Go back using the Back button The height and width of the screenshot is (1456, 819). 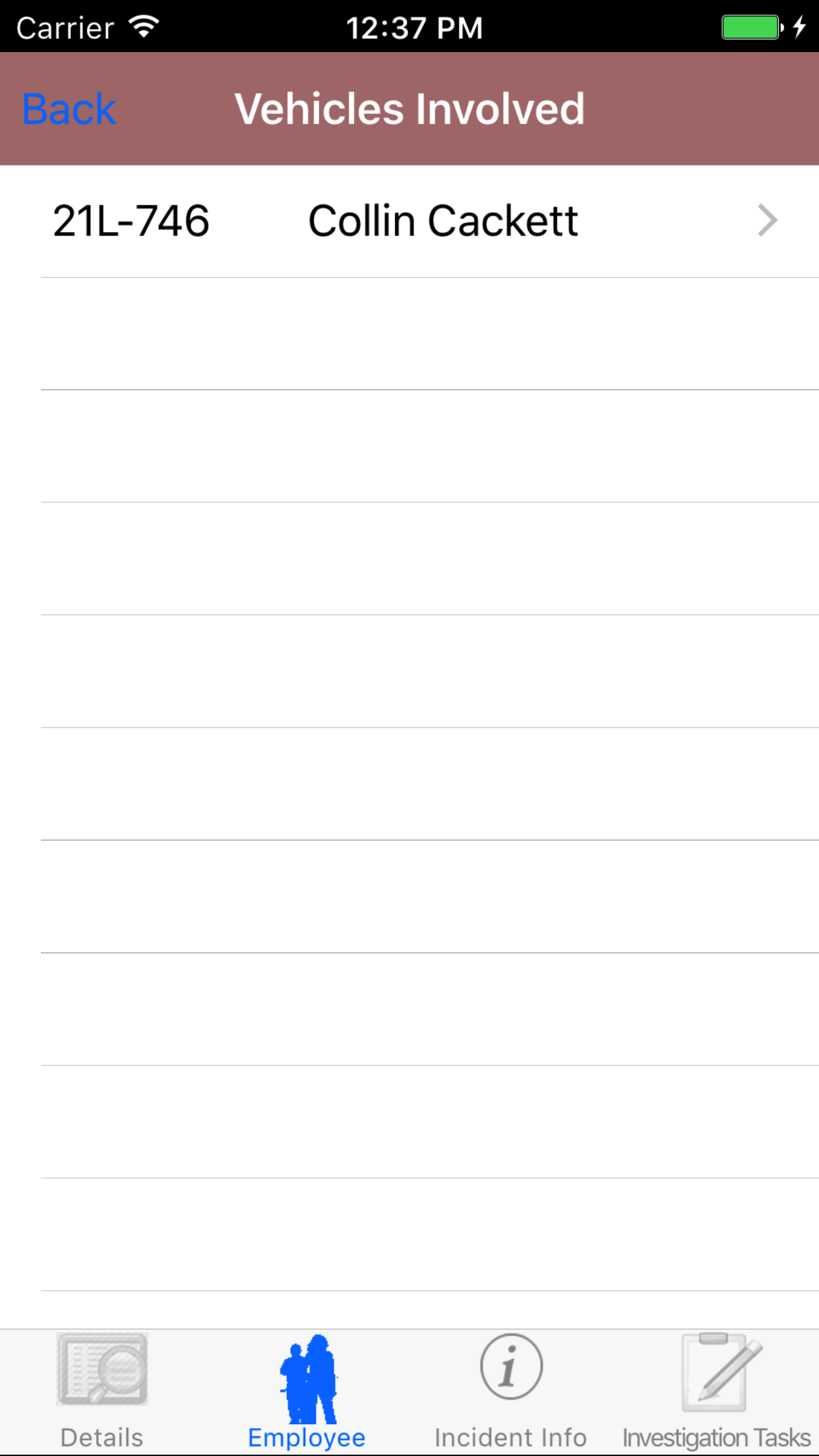(x=69, y=109)
